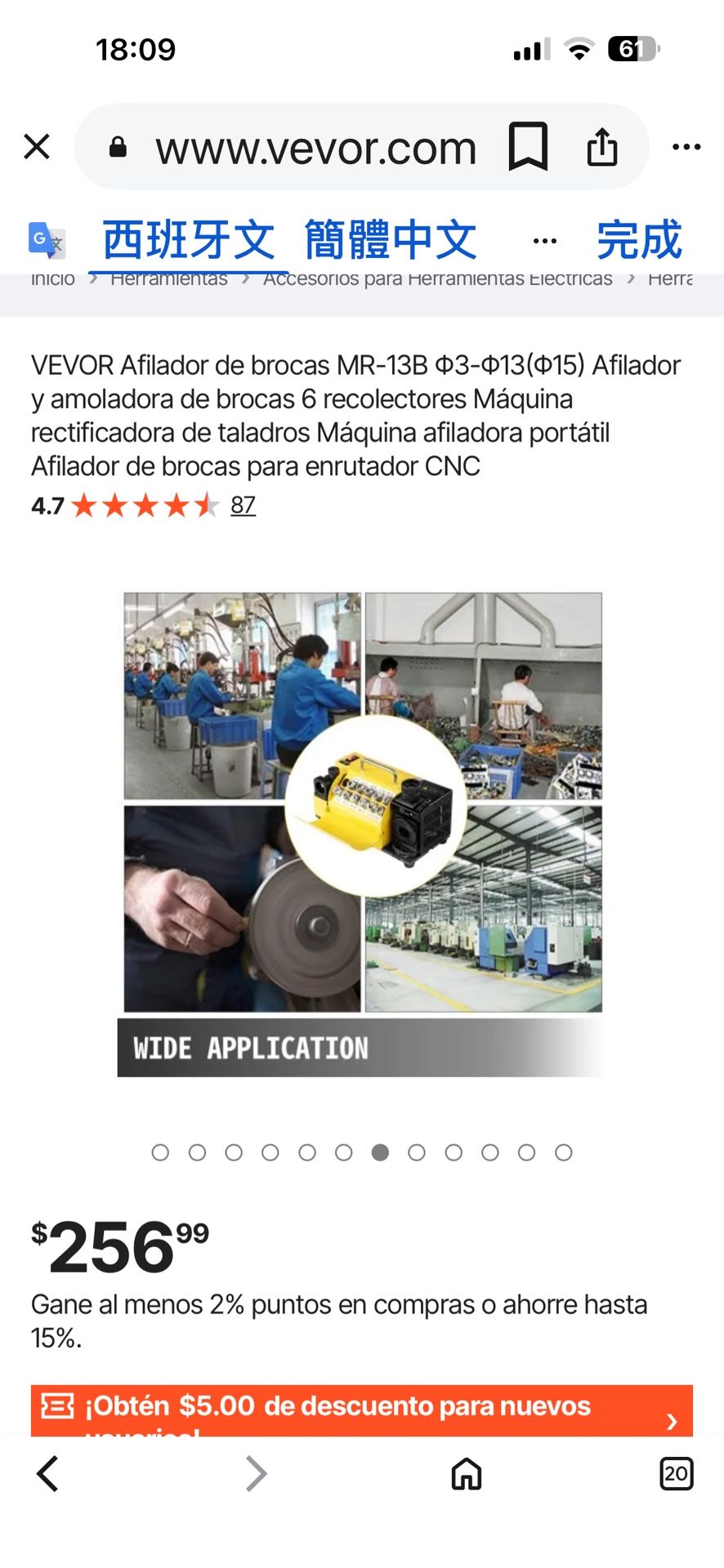Jump to the last image dot
This screenshot has width=724, height=1568.
point(564,1152)
